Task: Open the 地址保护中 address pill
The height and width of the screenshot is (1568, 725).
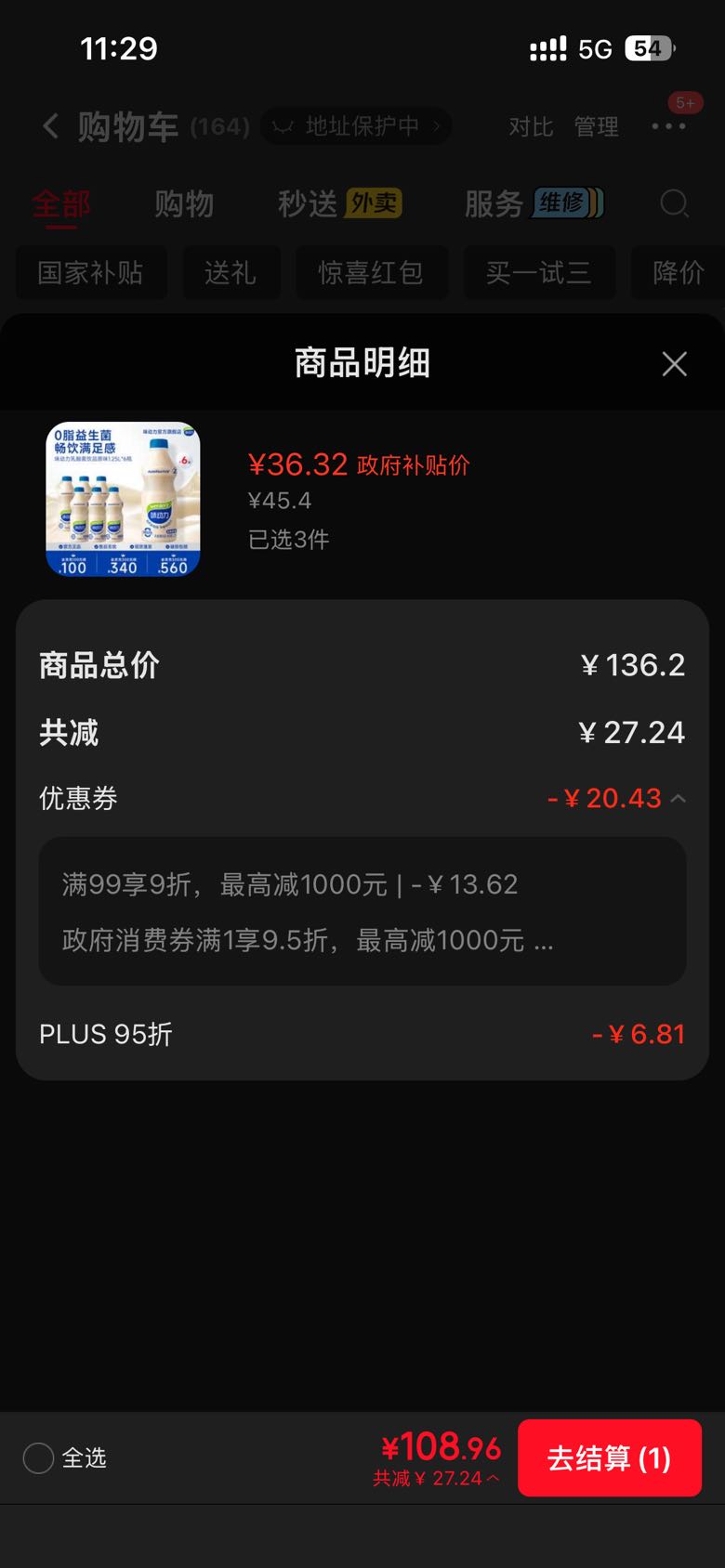Action: (357, 125)
